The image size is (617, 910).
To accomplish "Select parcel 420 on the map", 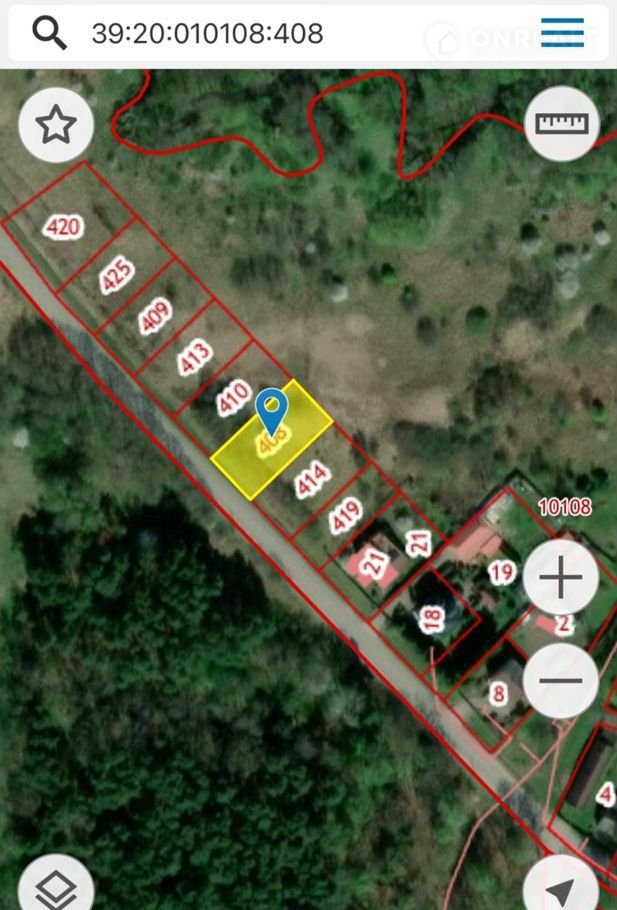I will pyautogui.click(x=64, y=227).
